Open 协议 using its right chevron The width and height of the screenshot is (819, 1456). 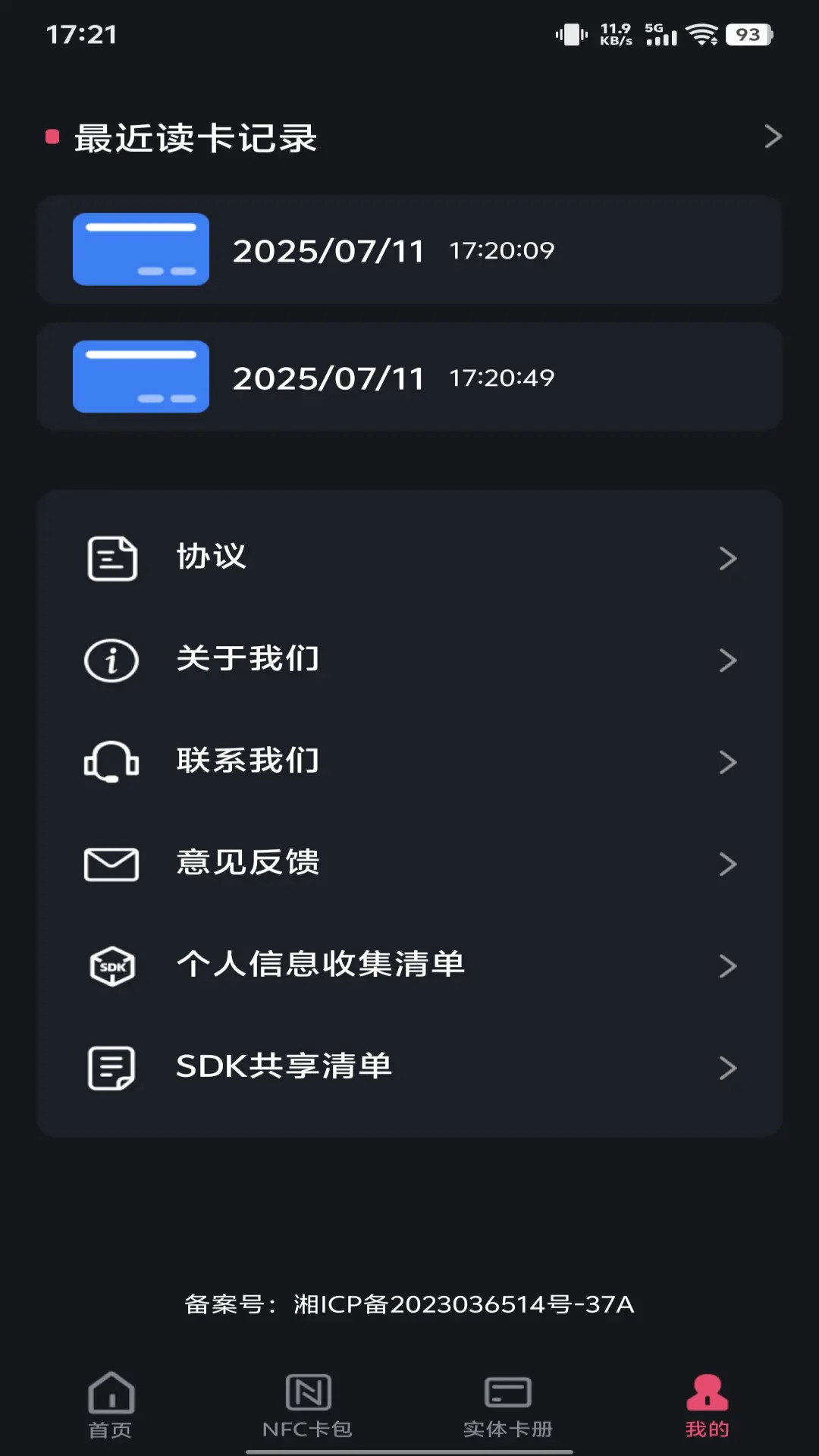[727, 558]
